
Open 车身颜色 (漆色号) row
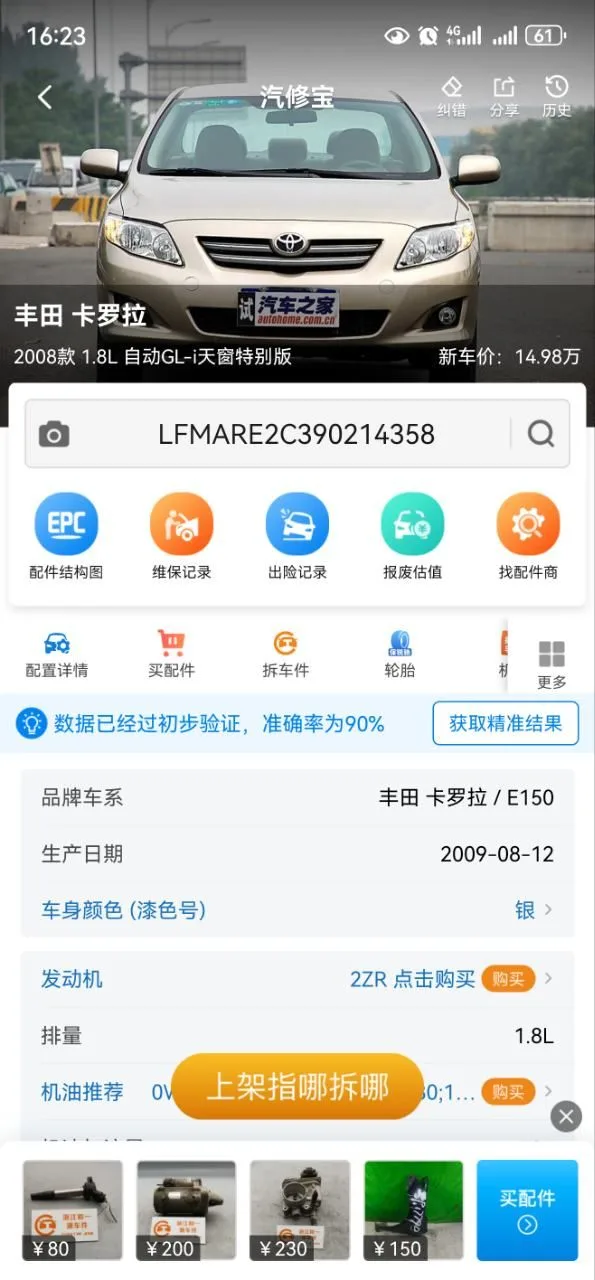click(297, 910)
